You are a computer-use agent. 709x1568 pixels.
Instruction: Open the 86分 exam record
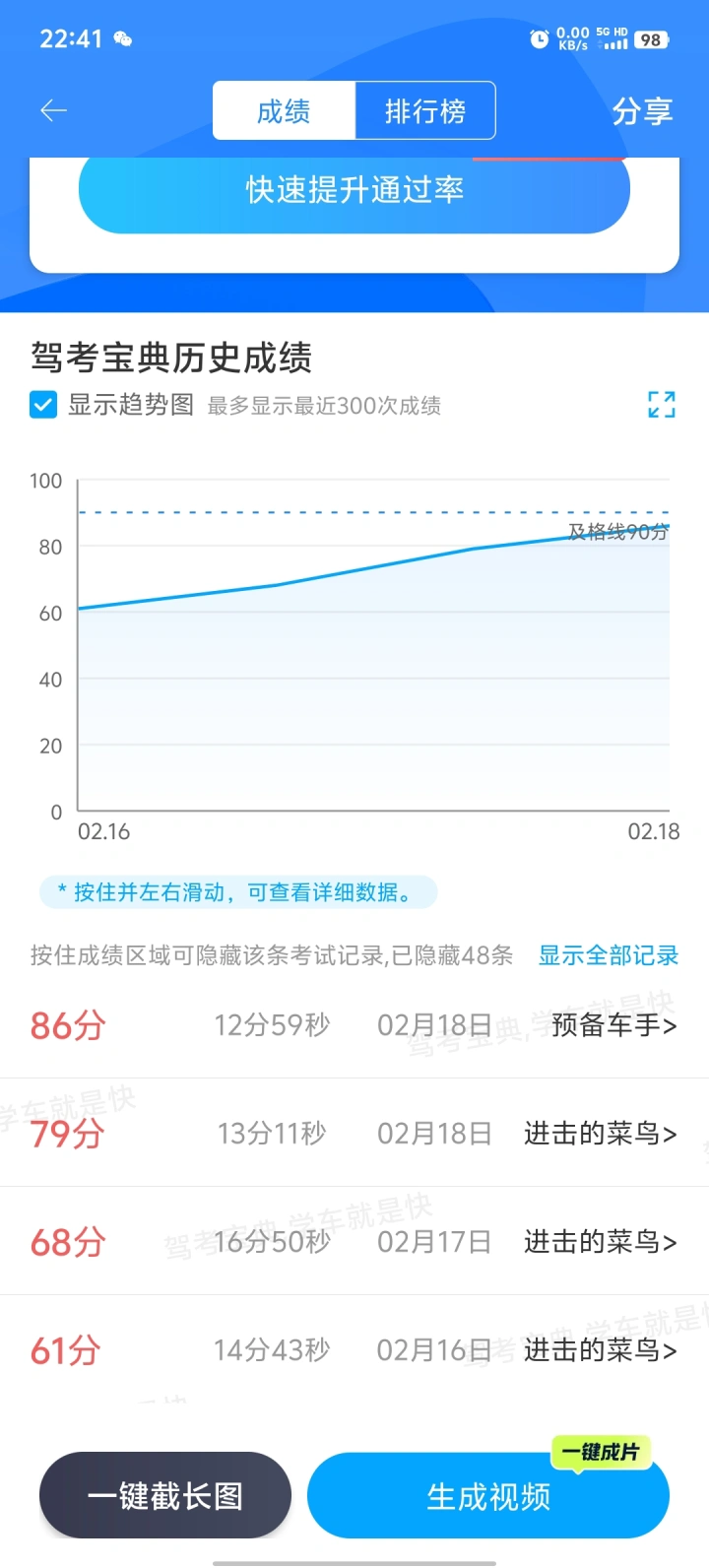coord(354,1025)
